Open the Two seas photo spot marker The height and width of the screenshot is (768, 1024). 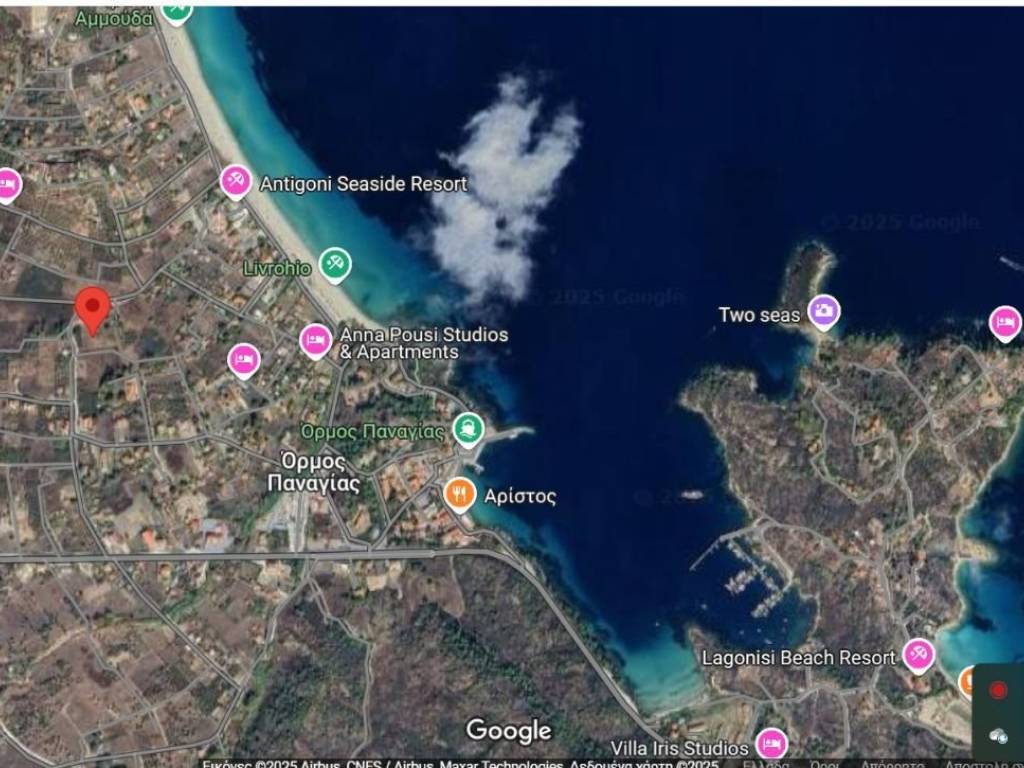point(823,312)
